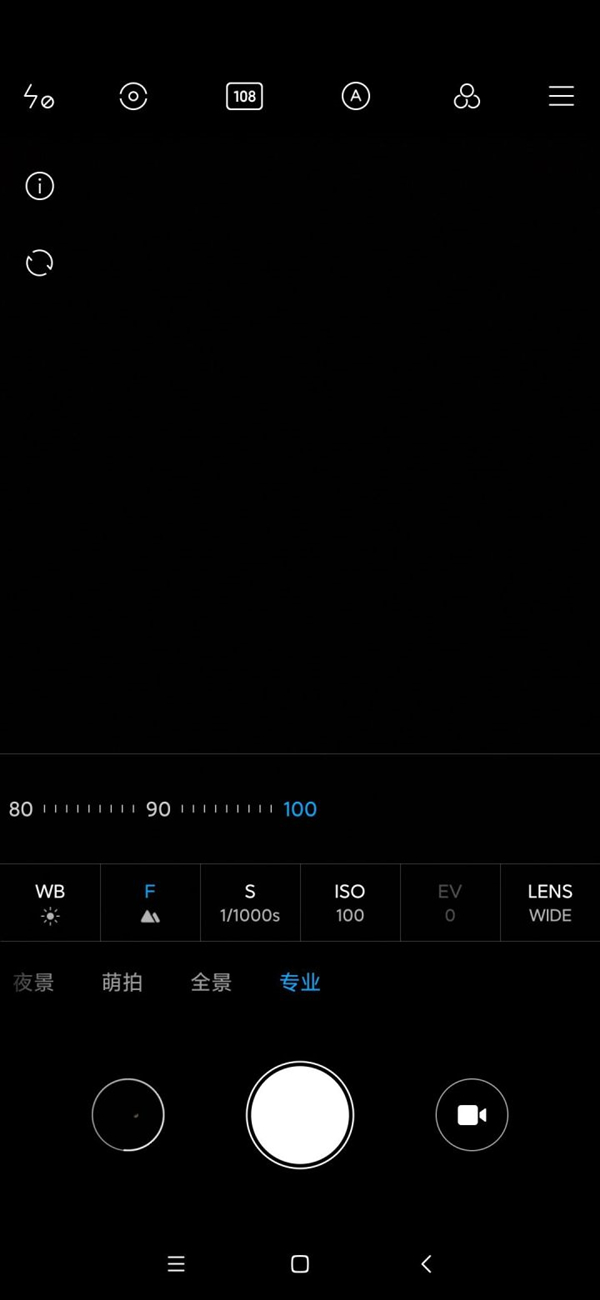Select the F focus setting
This screenshot has height=1300, width=600.
[x=150, y=903]
